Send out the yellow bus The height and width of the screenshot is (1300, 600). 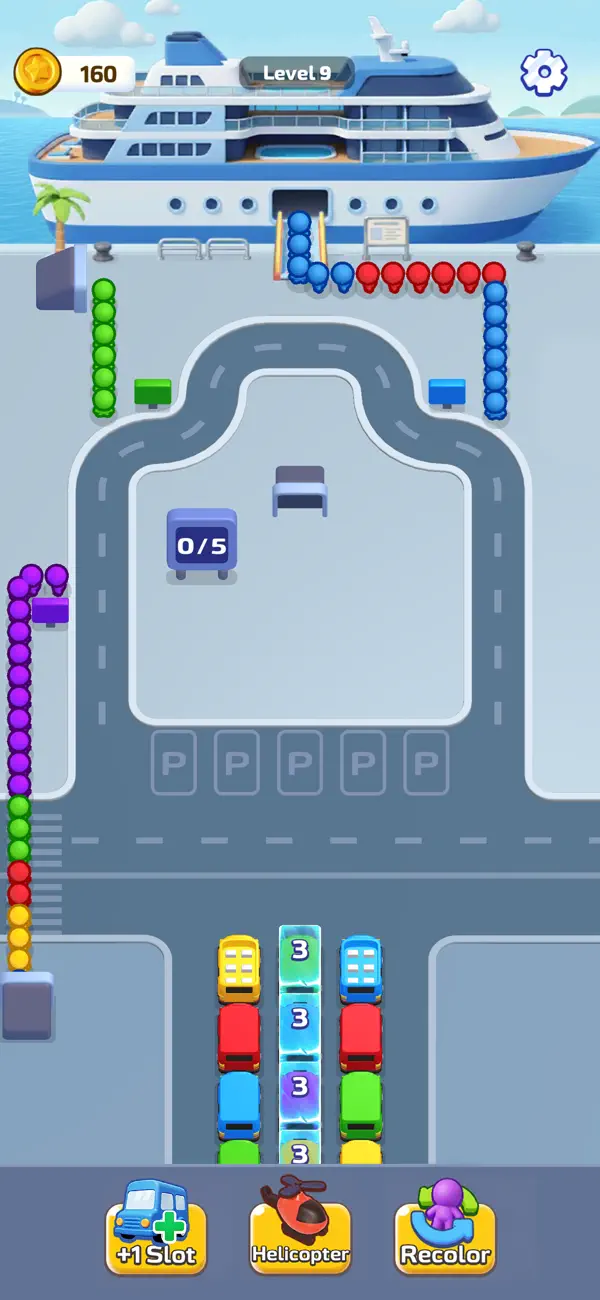coord(239,969)
